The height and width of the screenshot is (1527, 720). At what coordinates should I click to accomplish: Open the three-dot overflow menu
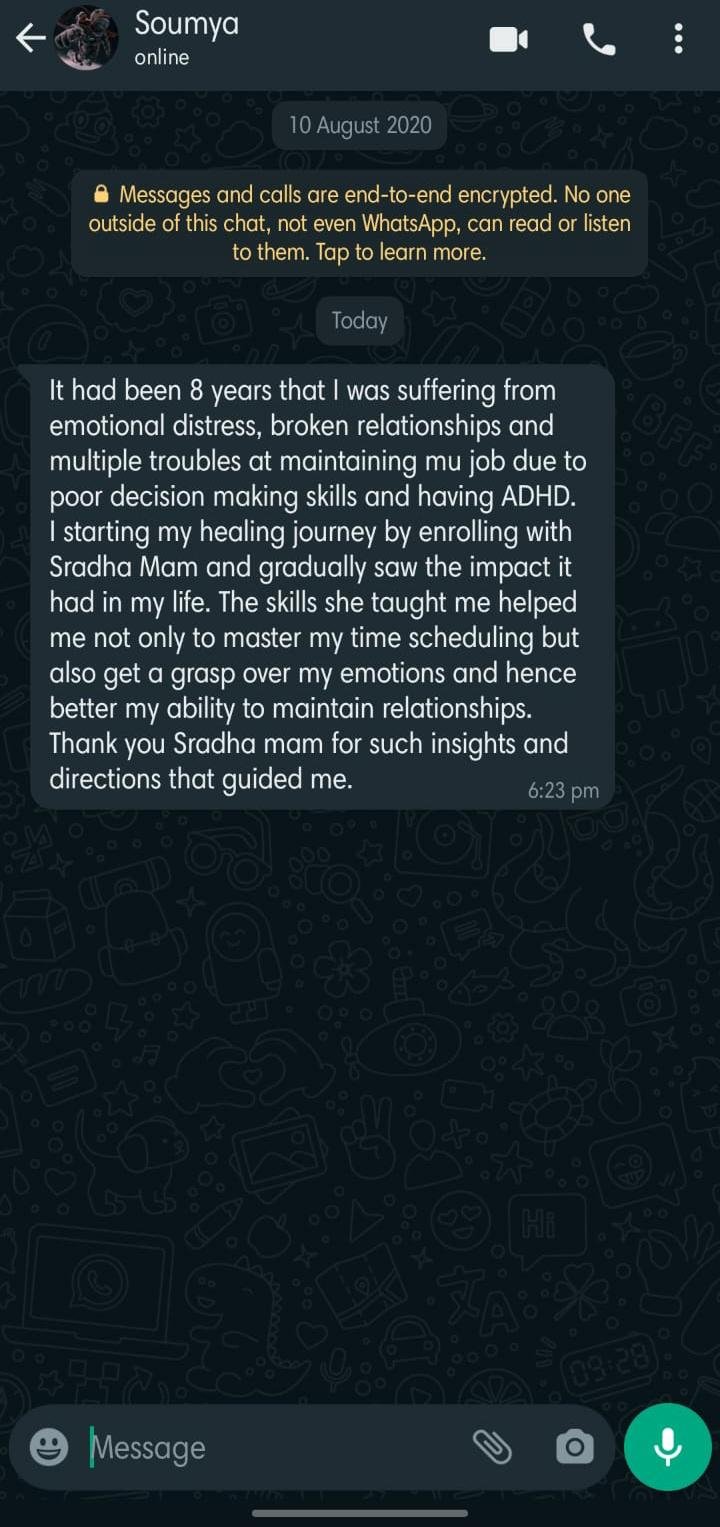(x=679, y=40)
